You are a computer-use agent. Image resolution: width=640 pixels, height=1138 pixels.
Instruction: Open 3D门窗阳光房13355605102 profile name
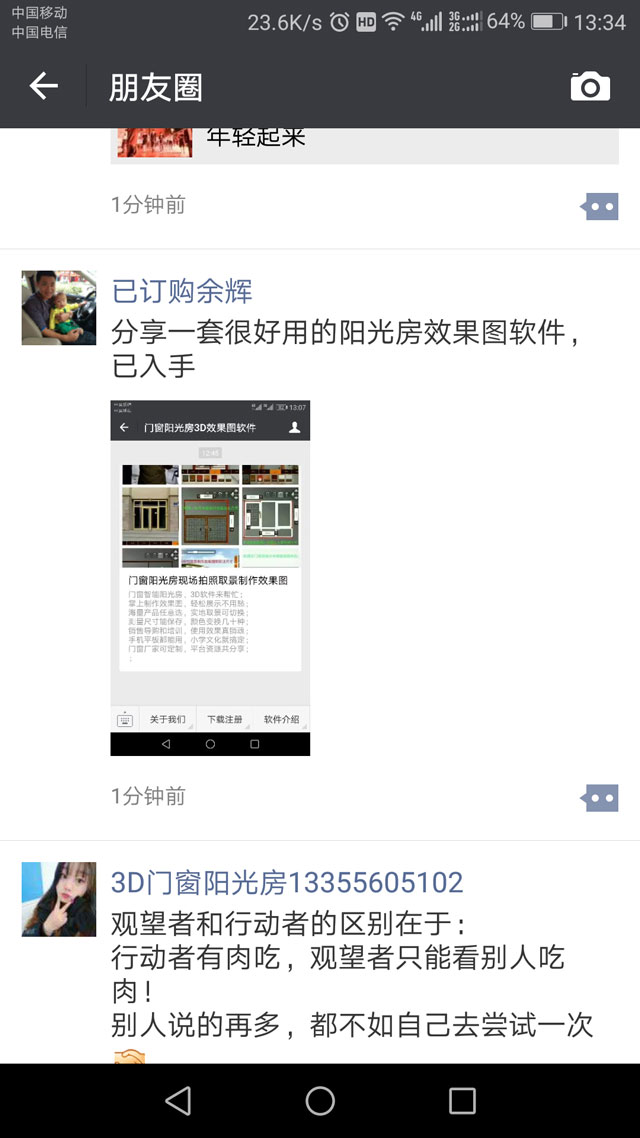coord(287,883)
